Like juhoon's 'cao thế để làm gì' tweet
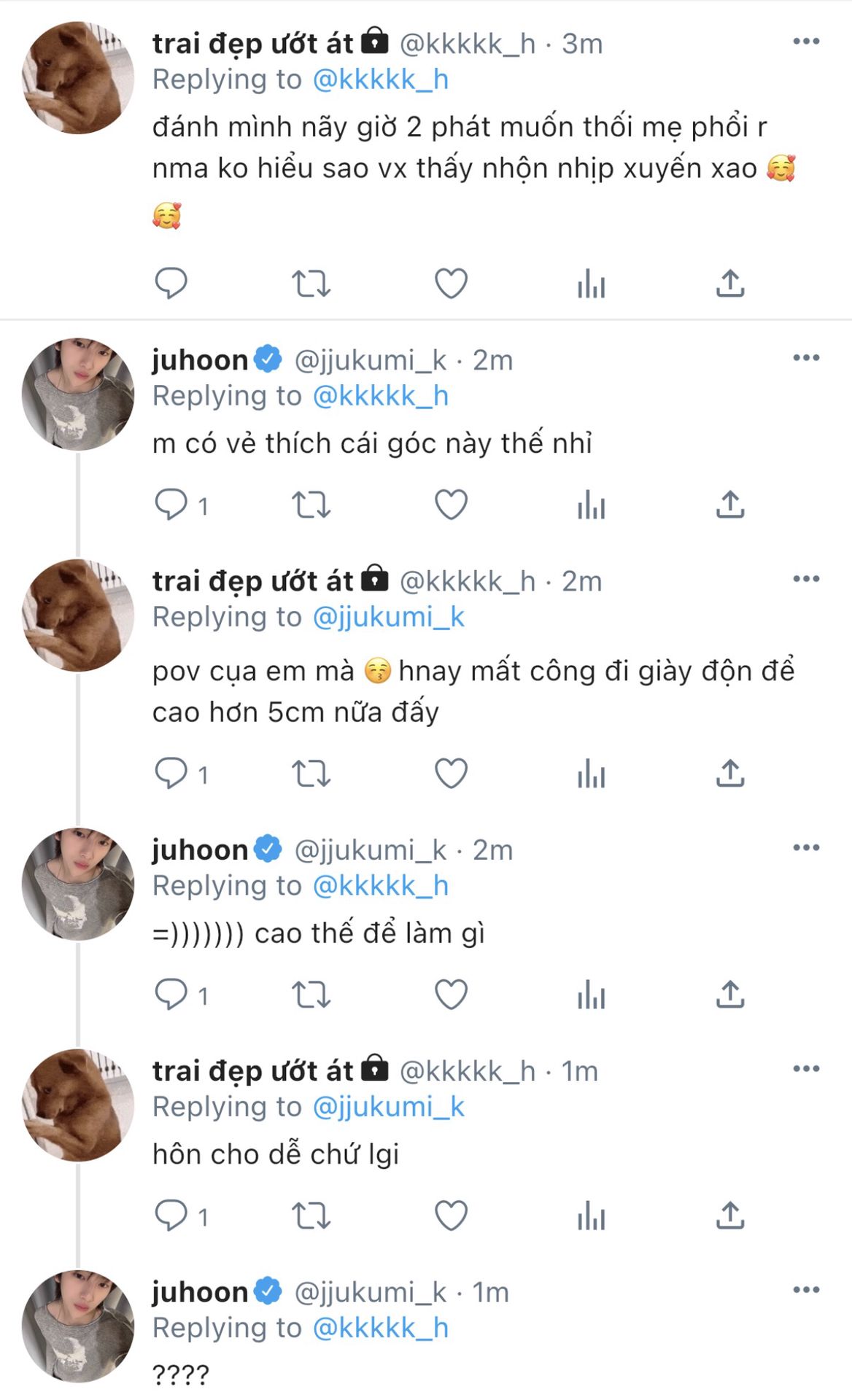Image resolution: width=852 pixels, height=1400 pixels. coord(451,995)
